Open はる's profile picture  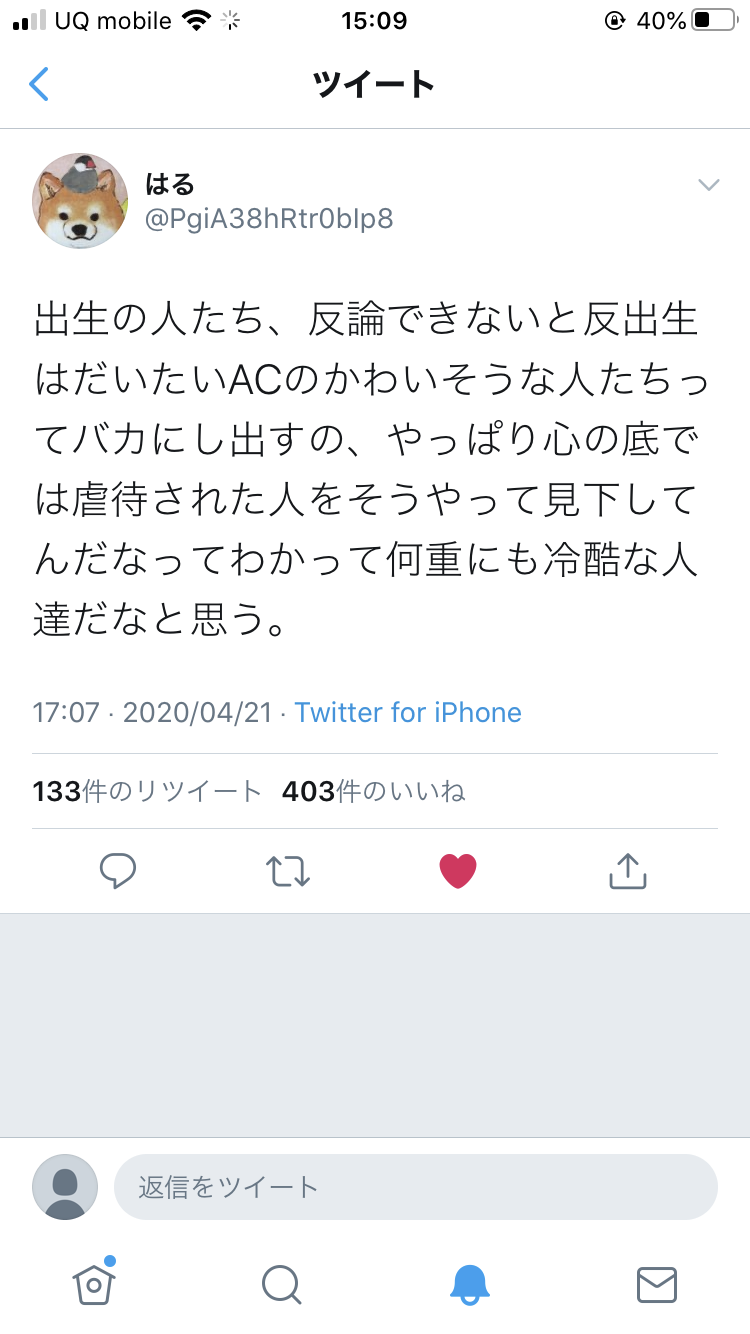[80, 201]
